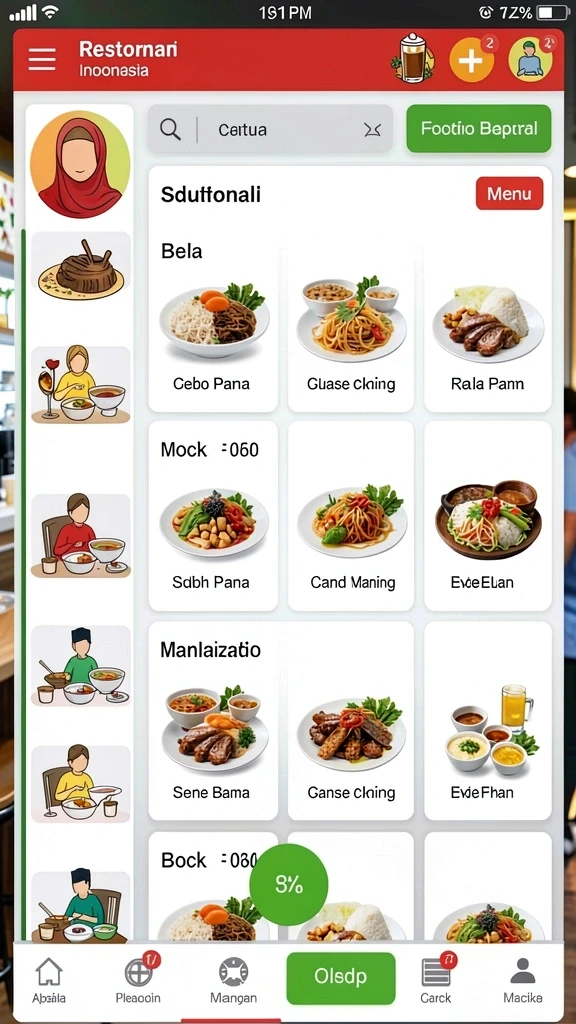Open the Macike profile tab
This screenshot has width=576, height=1024.
pyautogui.click(x=522, y=980)
